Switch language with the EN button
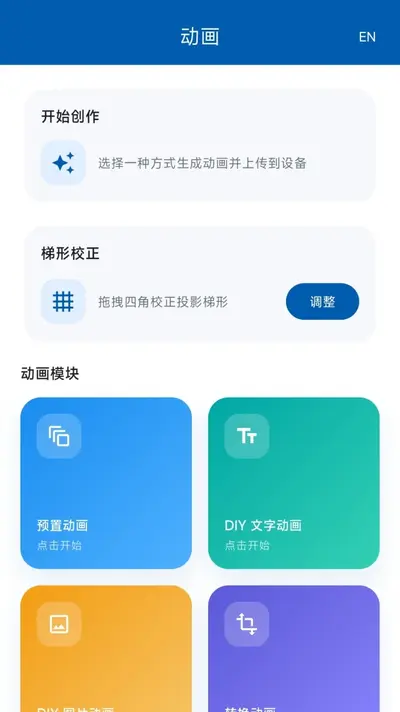Image resolution: width=400 pixels, height=712 pixels. 367,37
